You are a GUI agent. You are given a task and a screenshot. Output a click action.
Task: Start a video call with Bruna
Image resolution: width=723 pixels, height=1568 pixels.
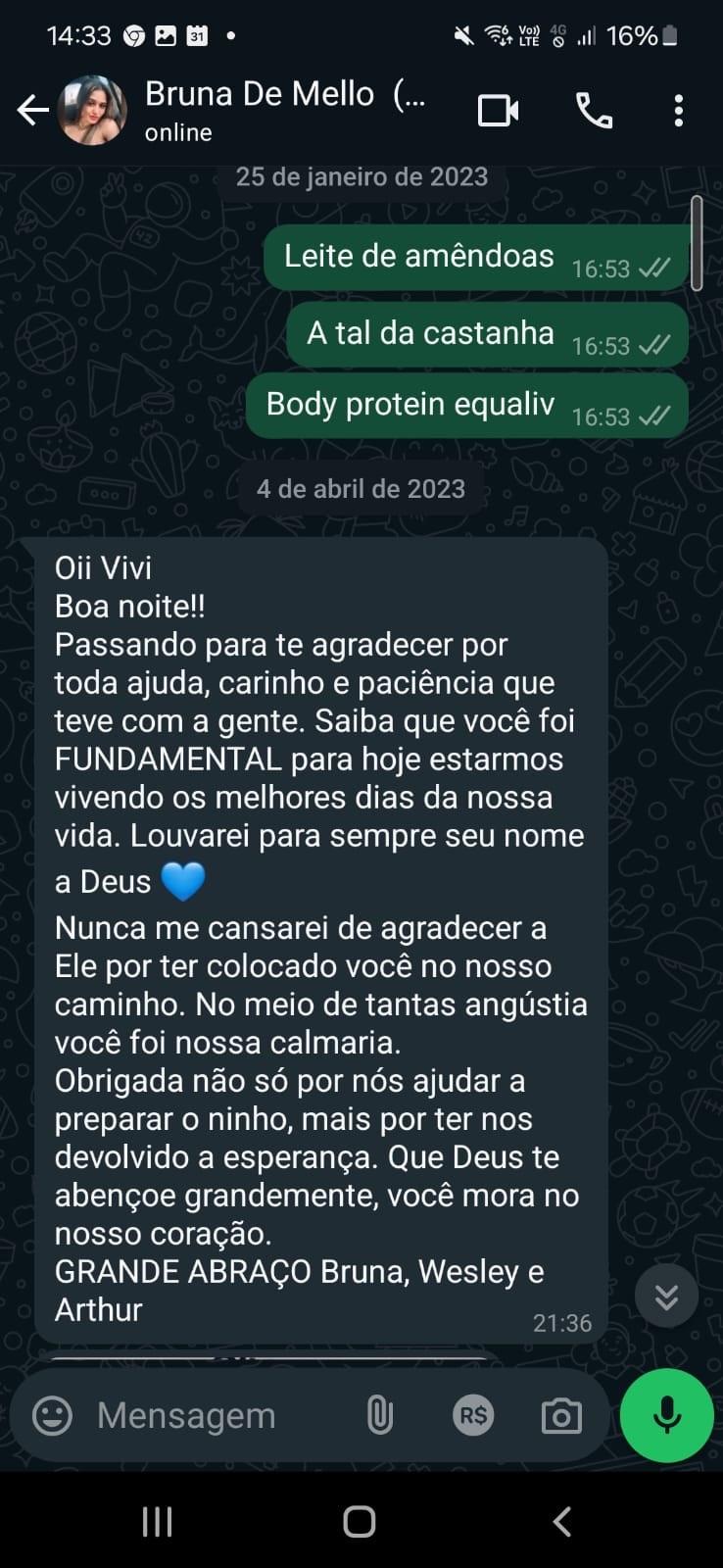(x=498, y=110)
